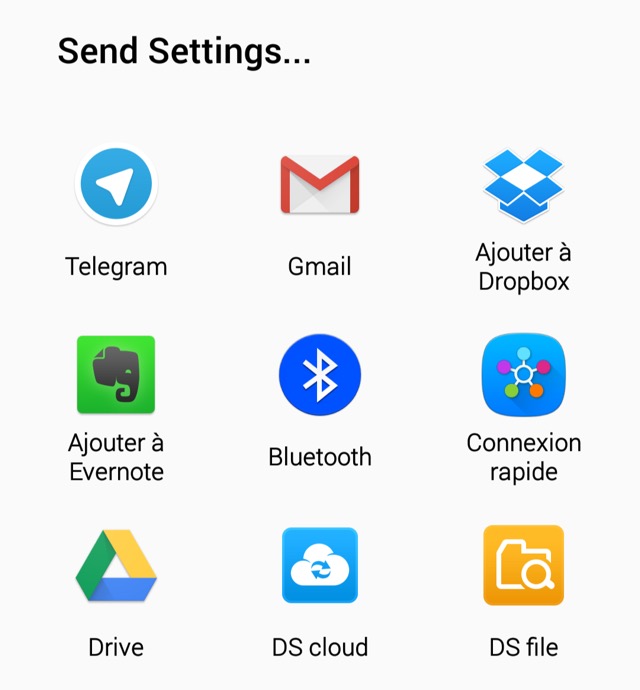
Task: Send via Bluetooth
Action: pos(319,376)
